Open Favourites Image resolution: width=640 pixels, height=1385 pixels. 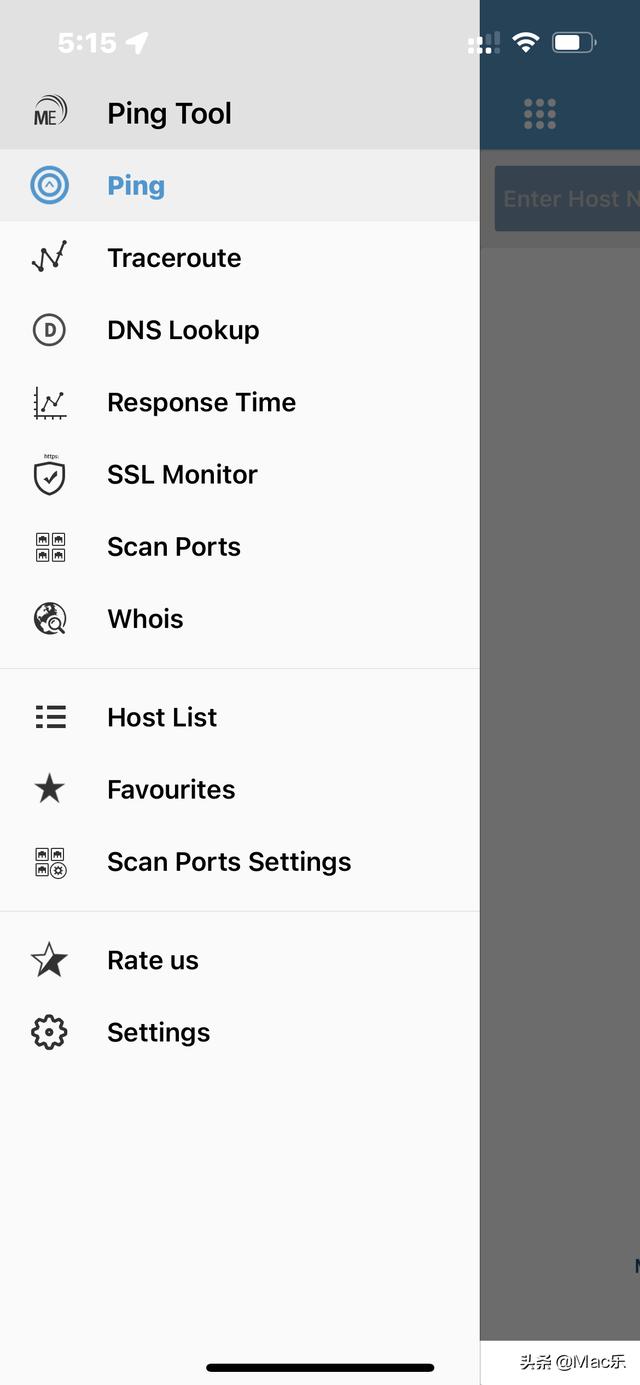pyautogui.click(x=171, y=790)
